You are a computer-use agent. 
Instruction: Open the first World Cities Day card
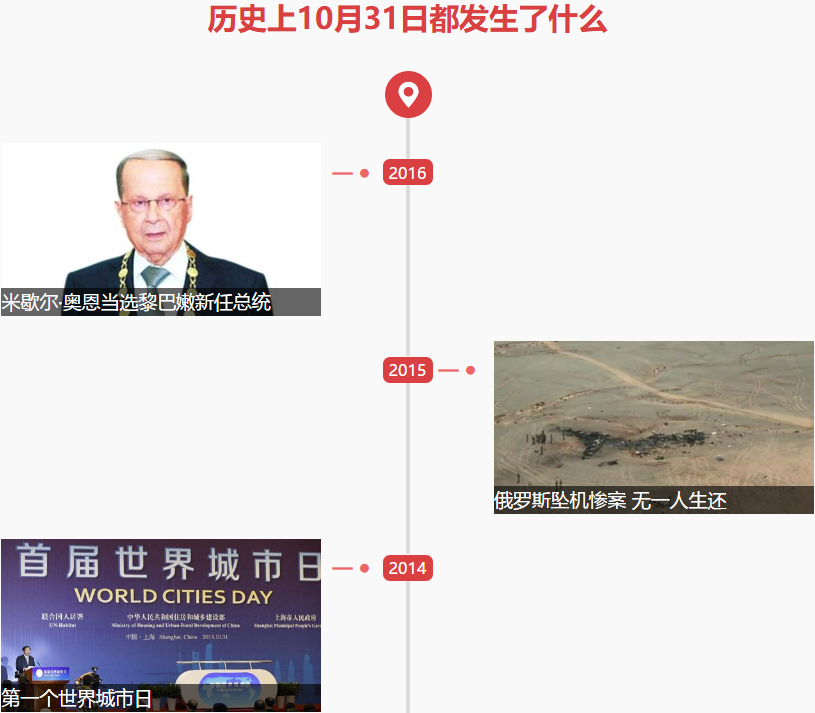[160, 625]
